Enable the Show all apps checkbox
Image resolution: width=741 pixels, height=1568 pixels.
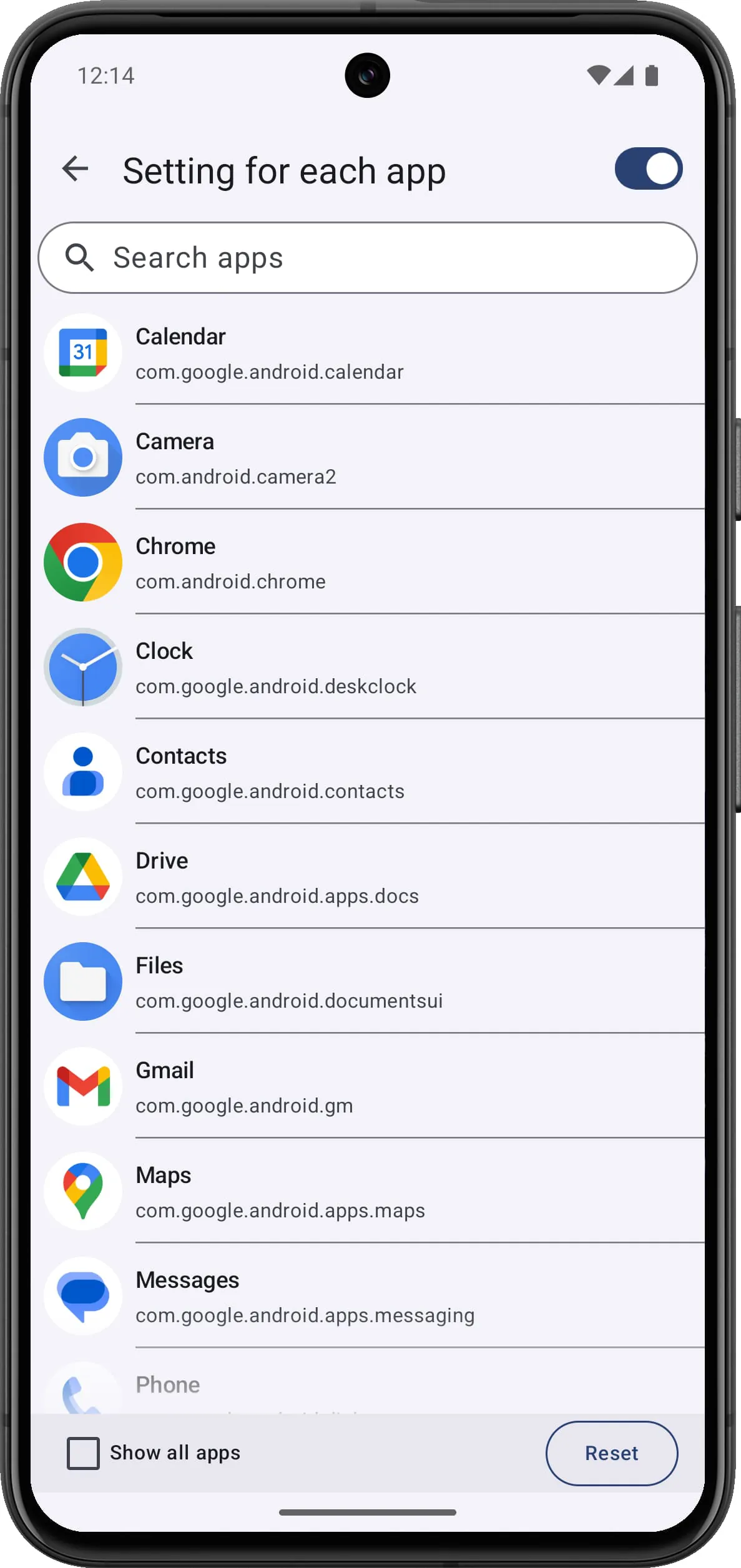coord(83,1454)
